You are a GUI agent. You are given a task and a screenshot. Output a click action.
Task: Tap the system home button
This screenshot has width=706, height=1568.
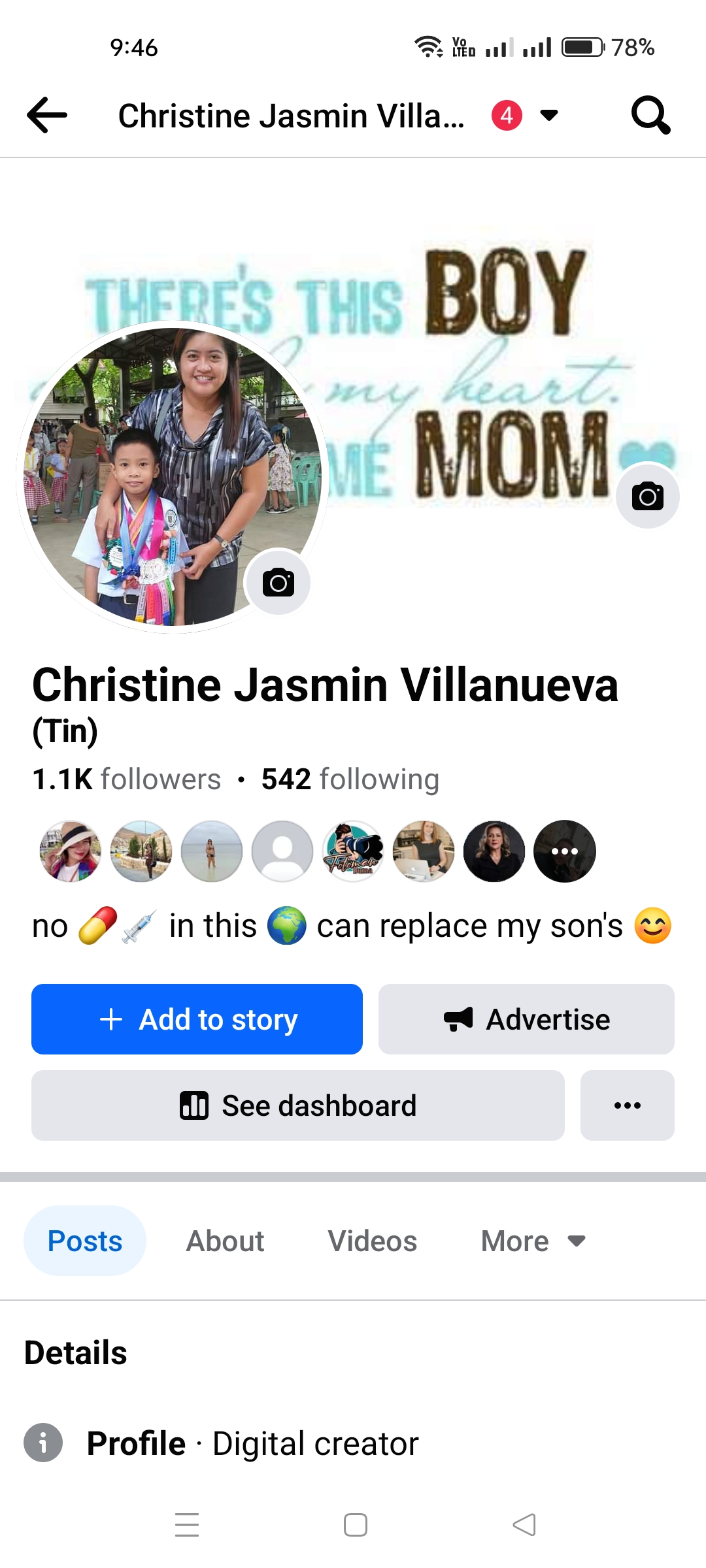pyautogui.click(x=355, y=1525)
